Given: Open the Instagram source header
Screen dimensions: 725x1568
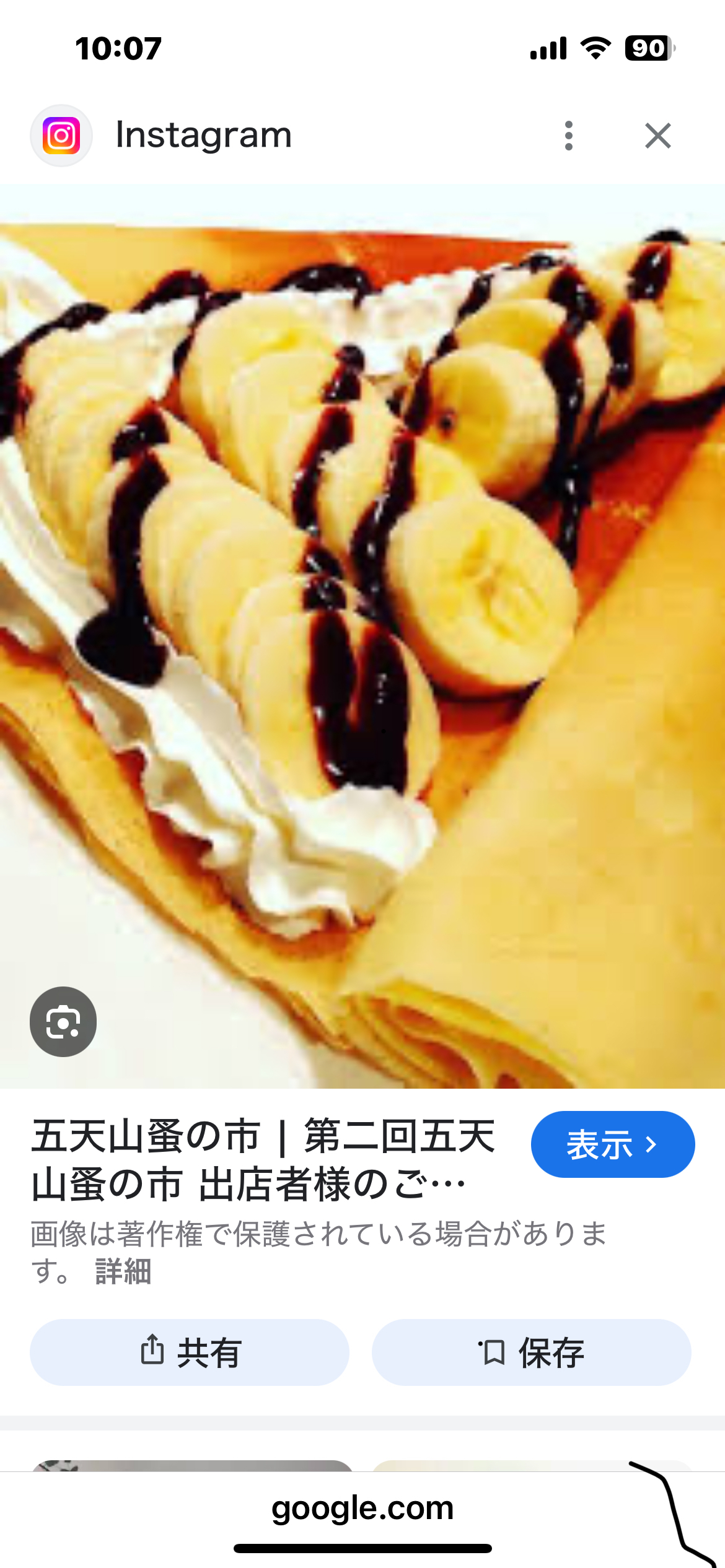Looking at the screenshot, I should pyautogui.click(x=203, y=136).
